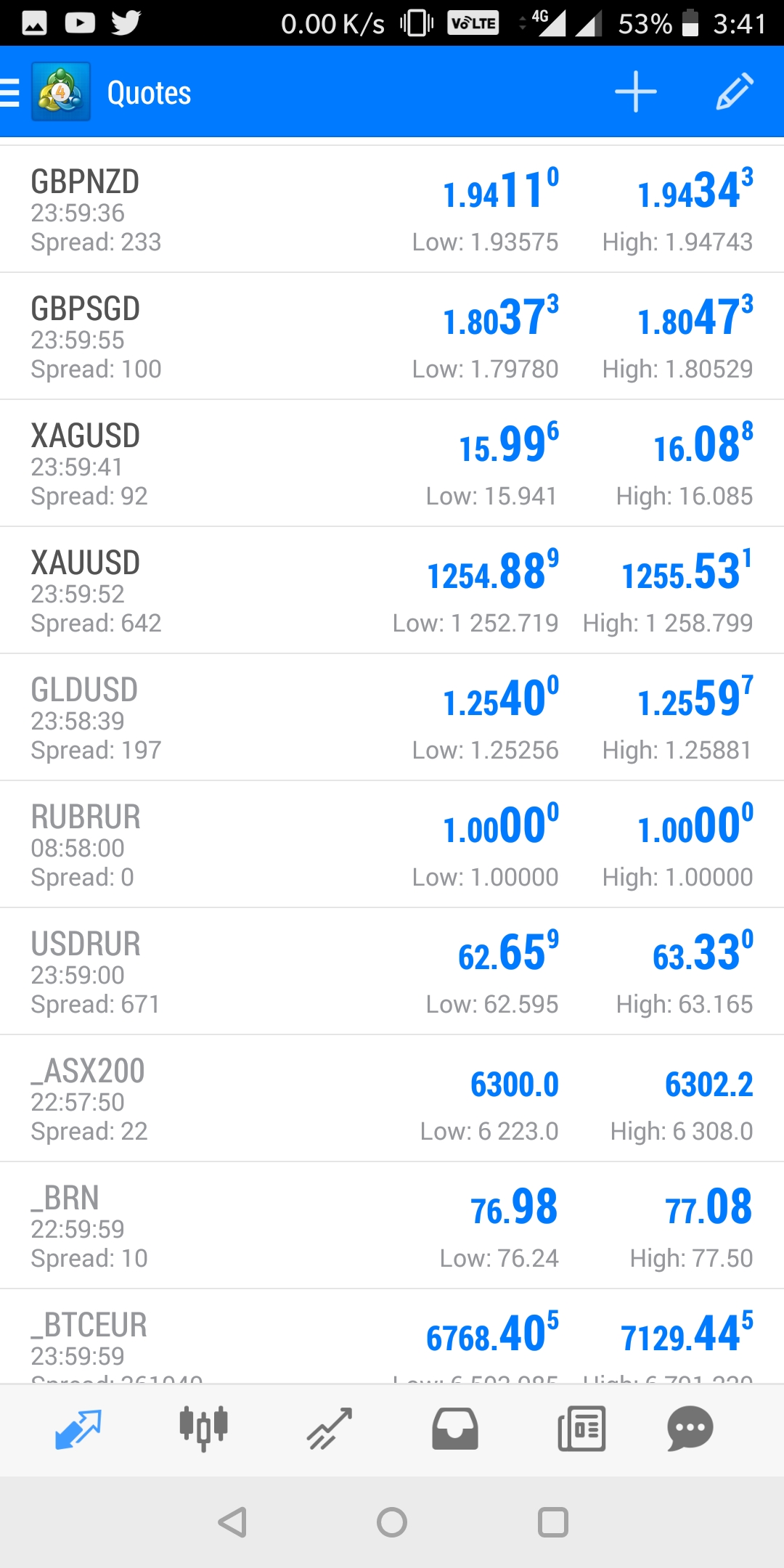The width and height of the screenshot is (784, 1568).
Task: Open the chat messages tab
Action: [690, 1429]
